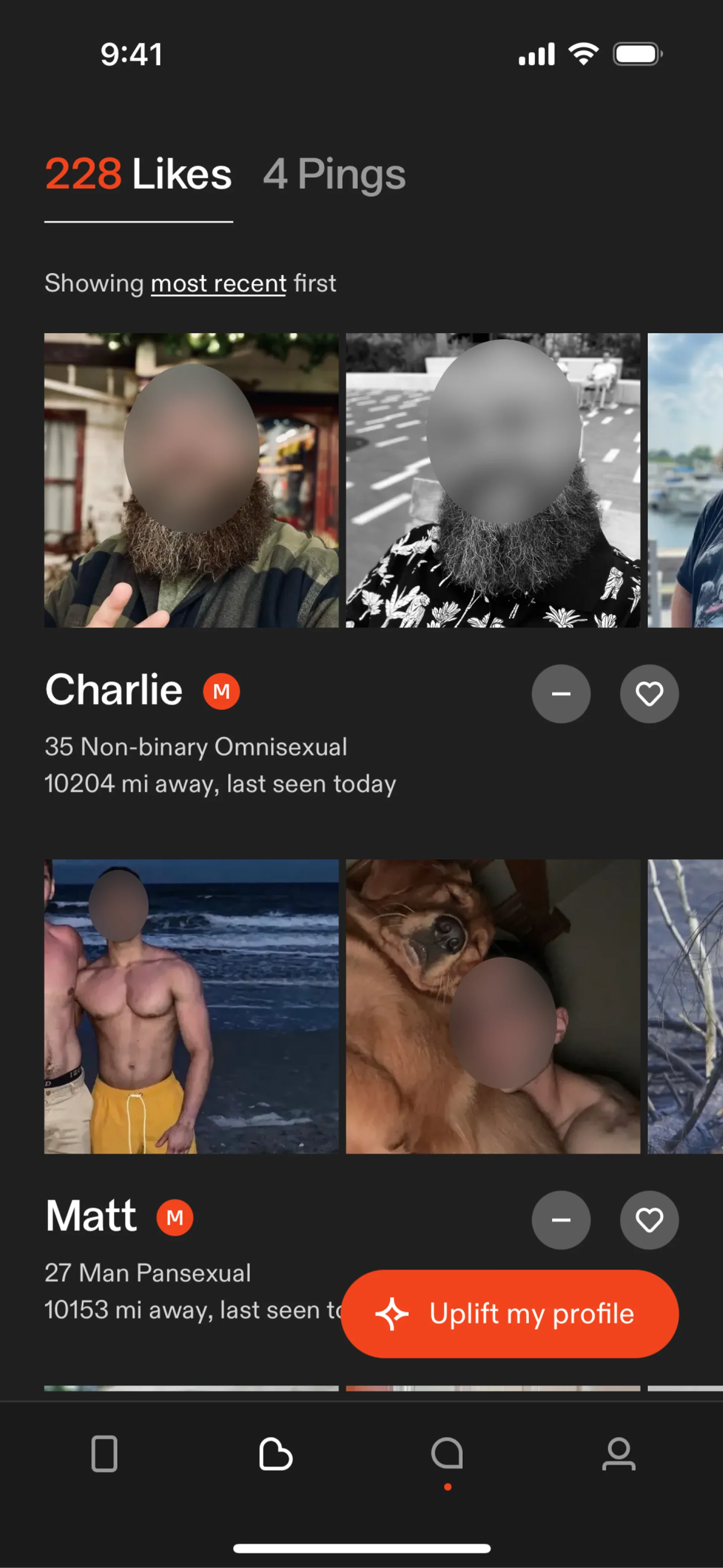Change the 'most recent' sort order
The image size is (723, 1568).
click(x=218, y=284)
